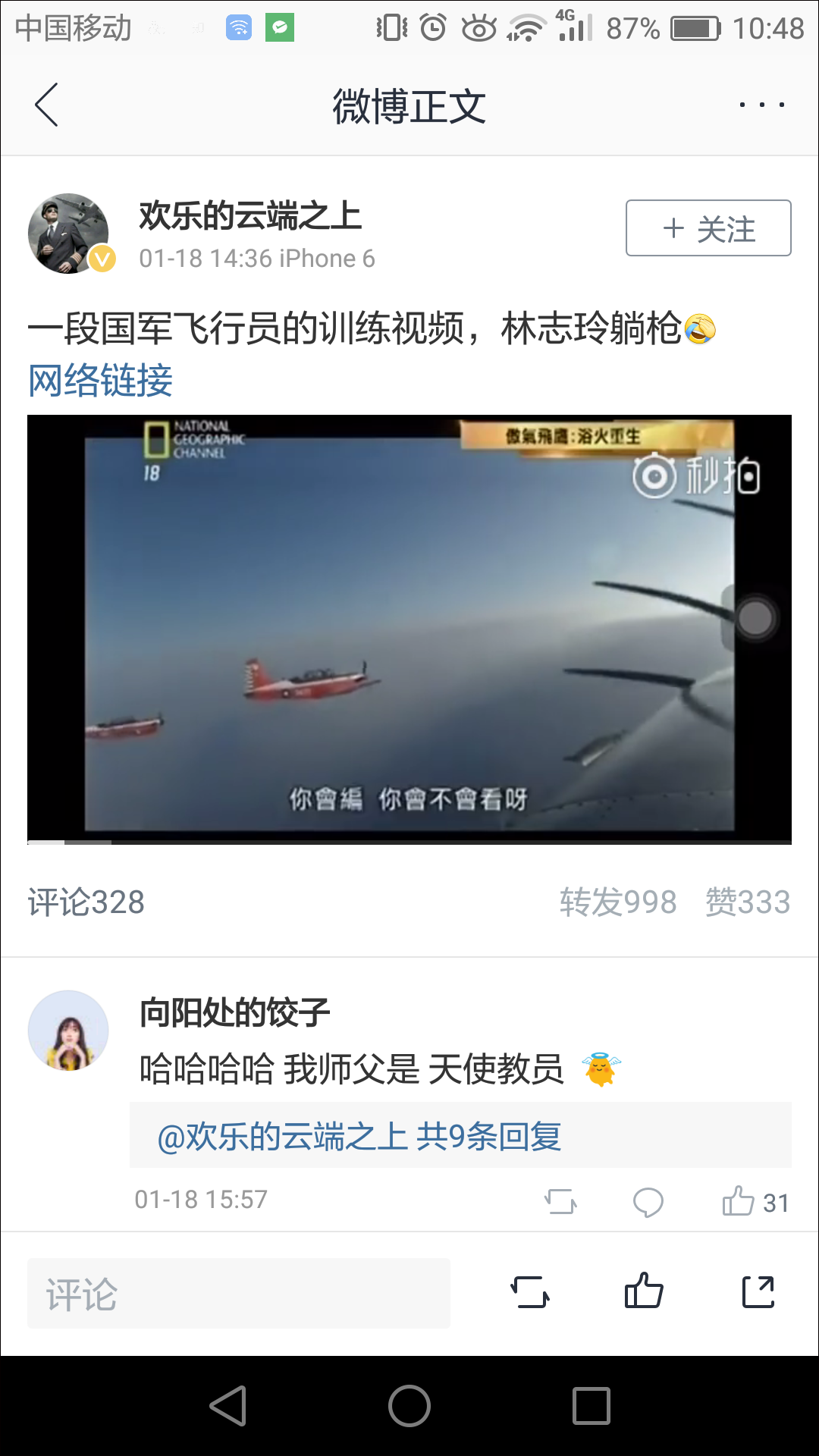Screen dimensions: 819x1456
Task: View the 共9条回复 reply thread
Action: [x=359, y=1136]
